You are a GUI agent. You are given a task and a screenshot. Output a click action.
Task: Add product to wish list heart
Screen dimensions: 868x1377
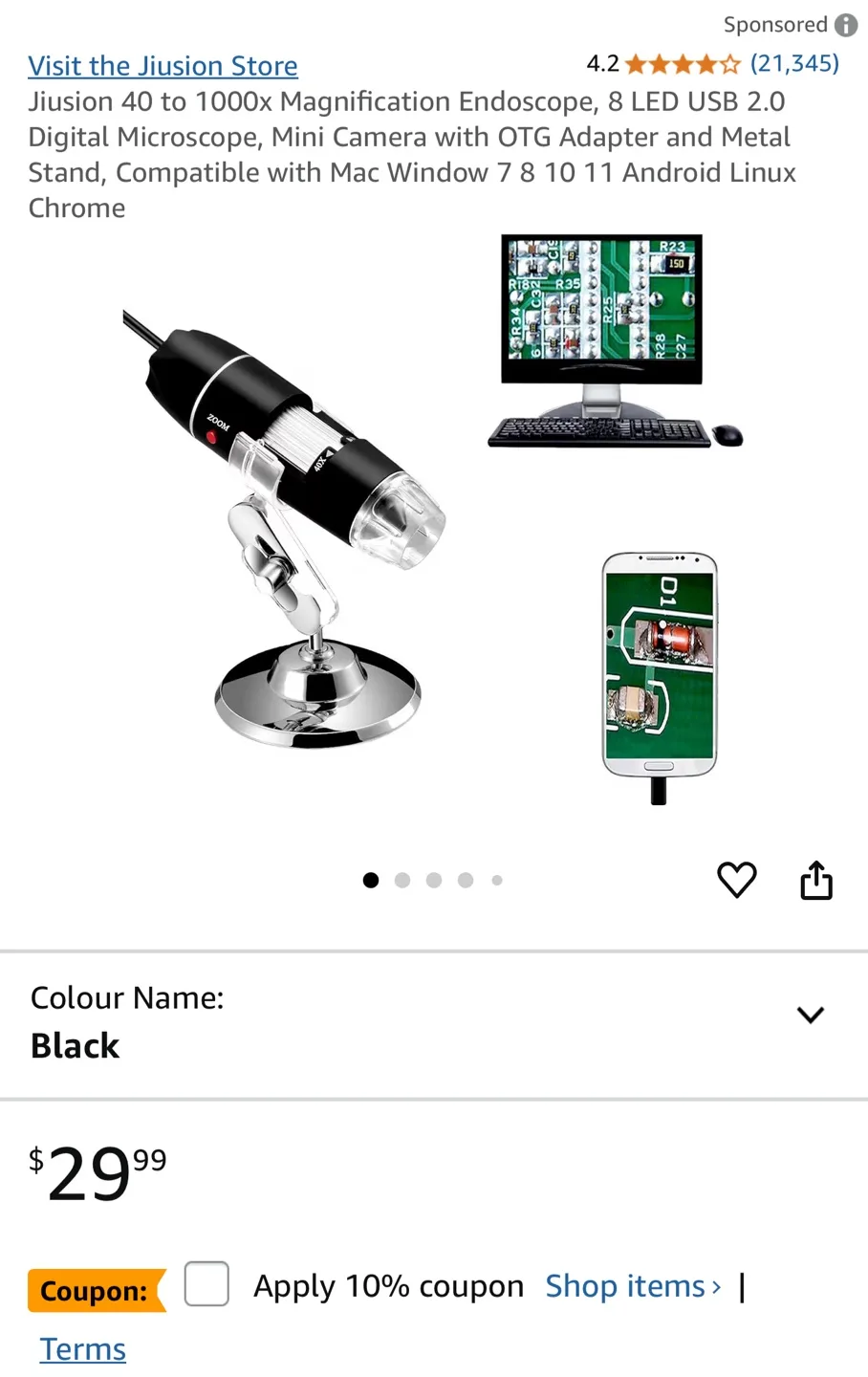[736, 880]
